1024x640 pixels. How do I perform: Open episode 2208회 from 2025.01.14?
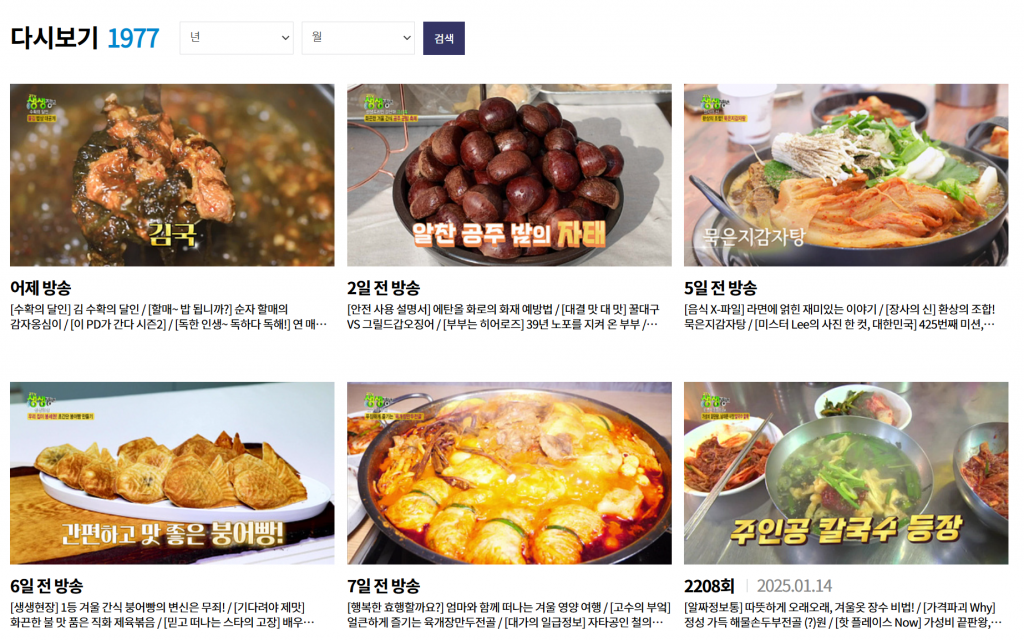pos(845,473)
